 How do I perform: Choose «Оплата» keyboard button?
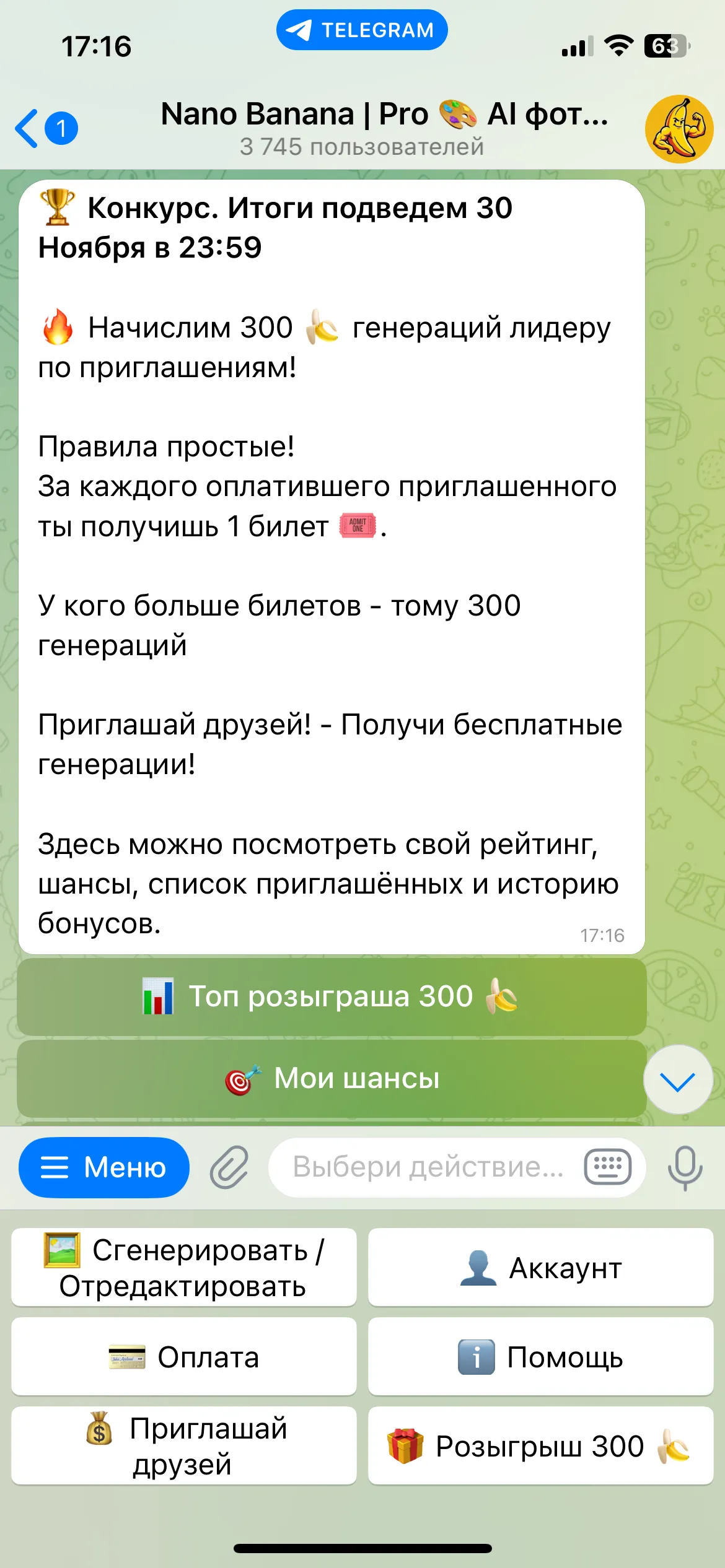point(184,1357)
